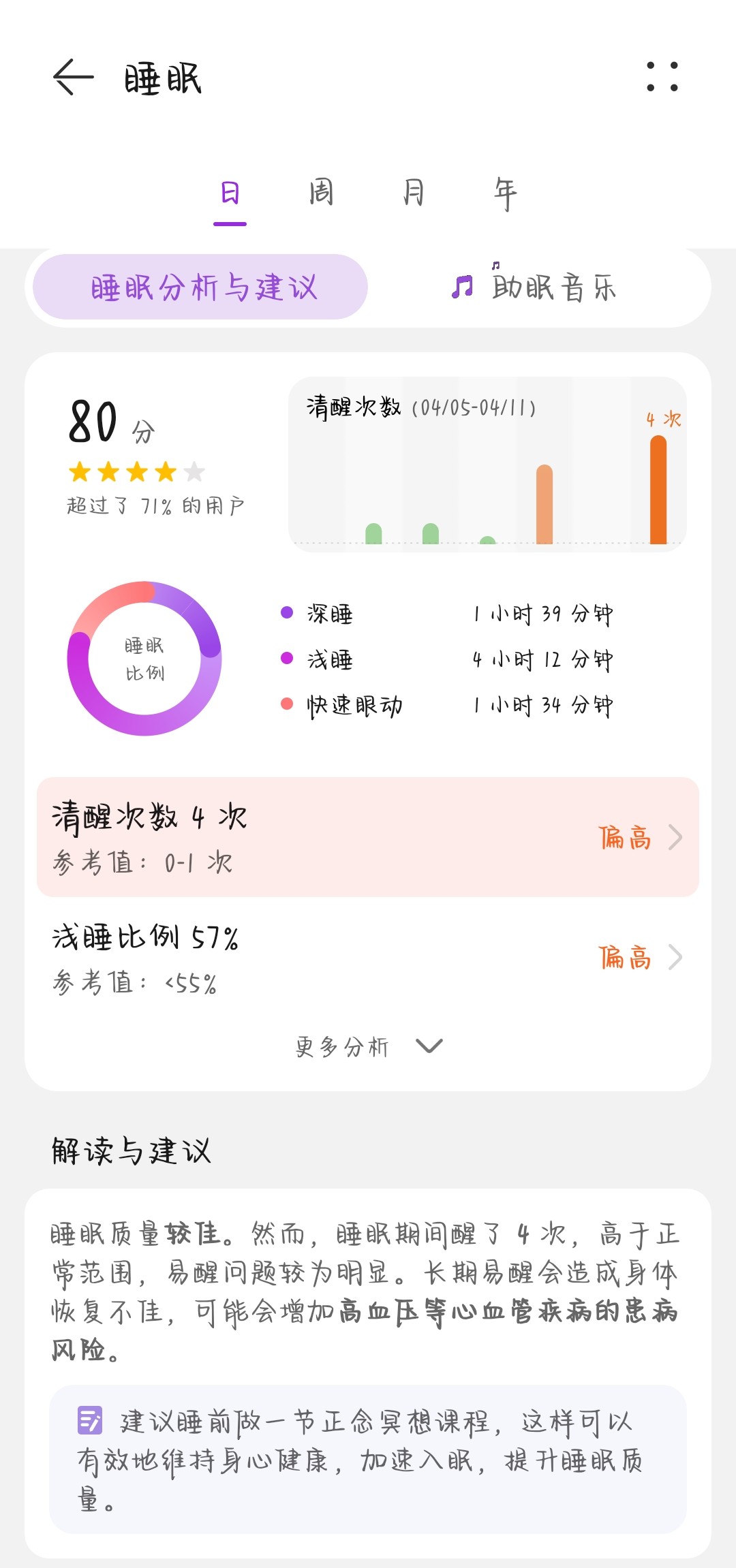Open 清醒次数 4 次 details
The image size is (736, 1568).
(368, 837)
